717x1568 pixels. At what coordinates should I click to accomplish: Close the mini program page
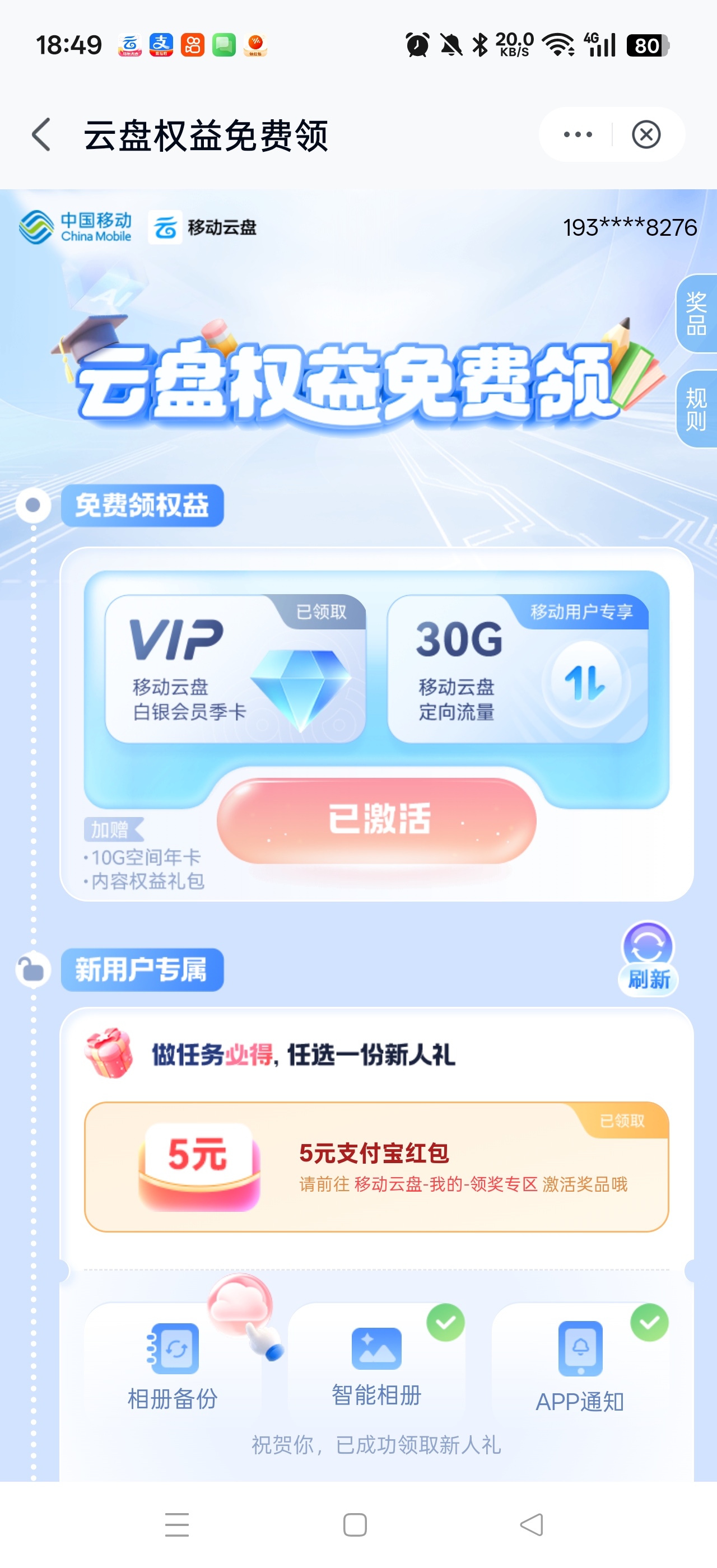pyautogui.click(x=646, y=134)
